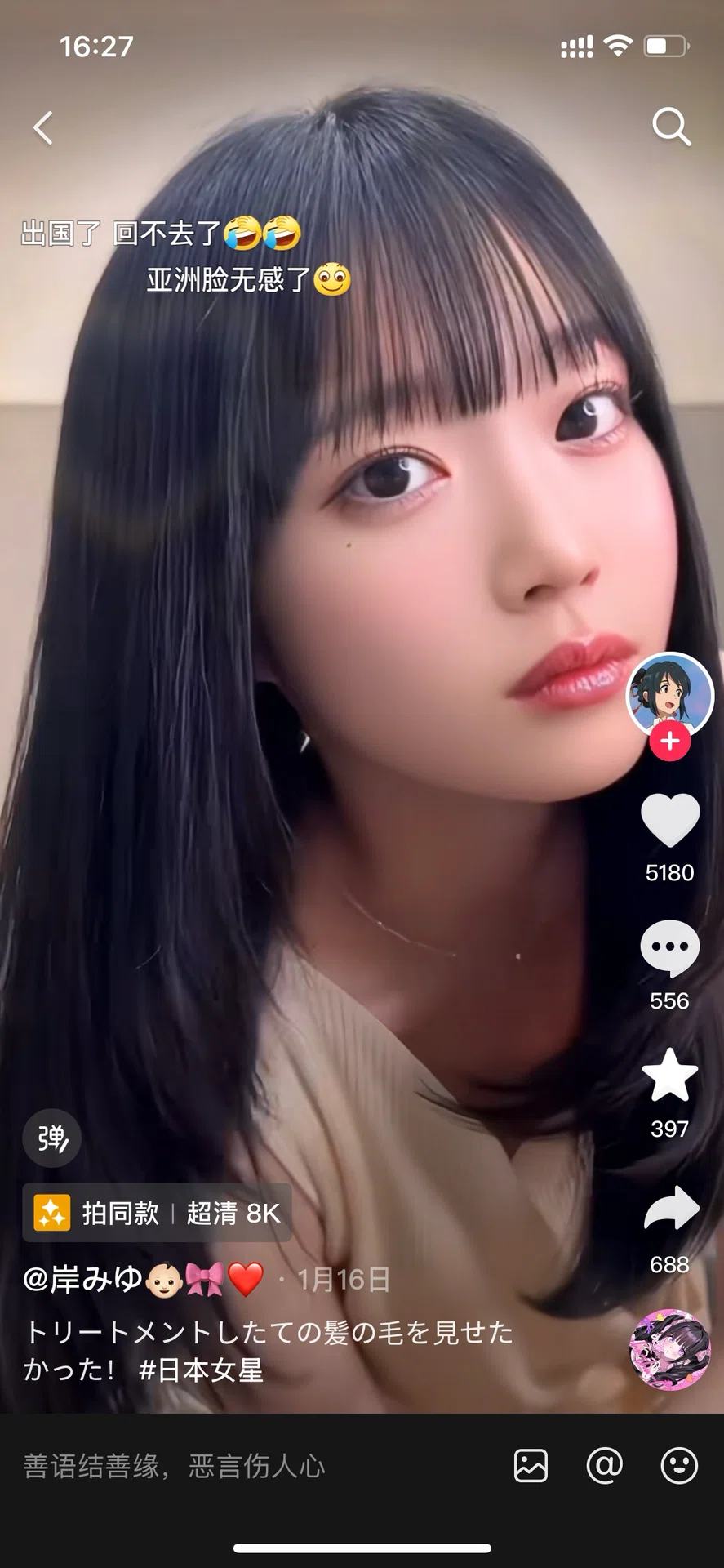Follow the creator with the plus badge
The image size is (724, 1568).
[670, 742]
